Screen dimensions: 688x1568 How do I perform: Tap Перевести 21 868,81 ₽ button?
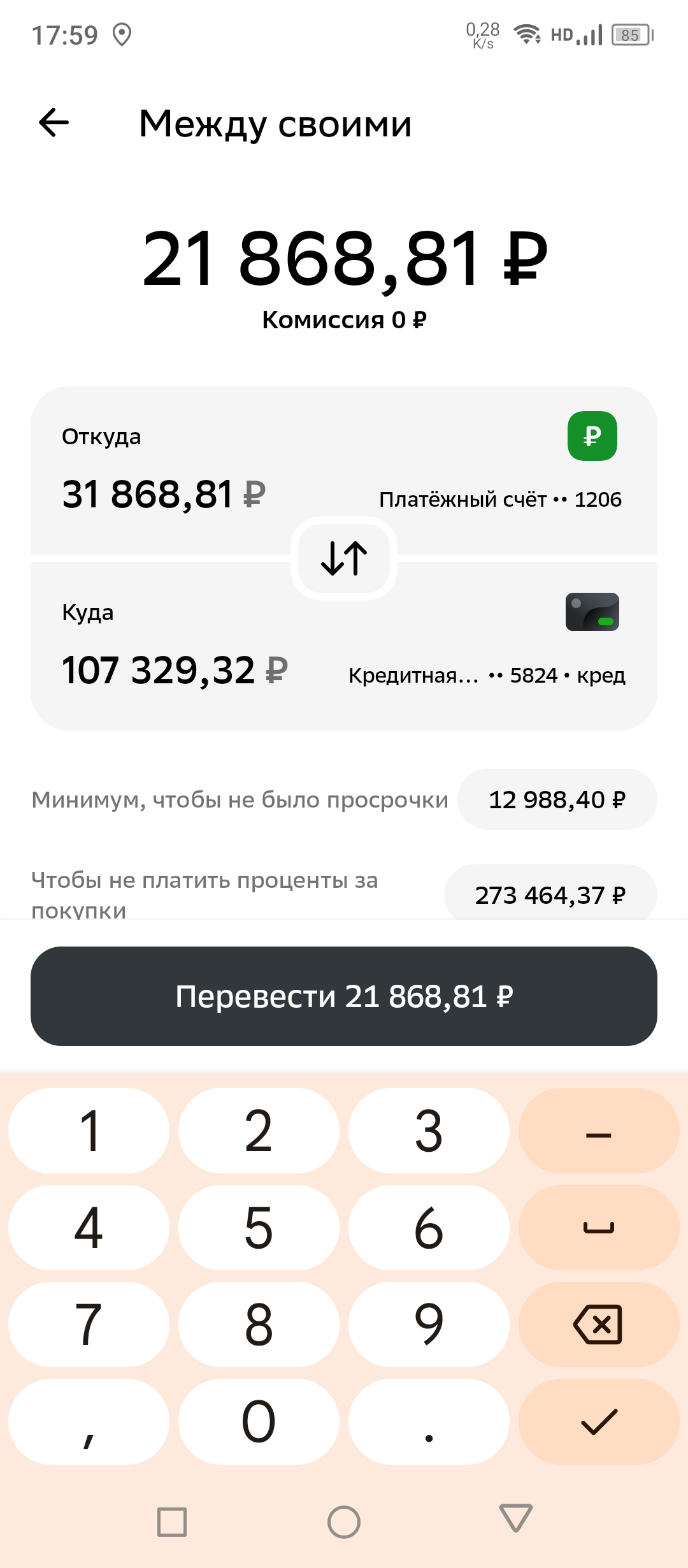click(344, 996)
